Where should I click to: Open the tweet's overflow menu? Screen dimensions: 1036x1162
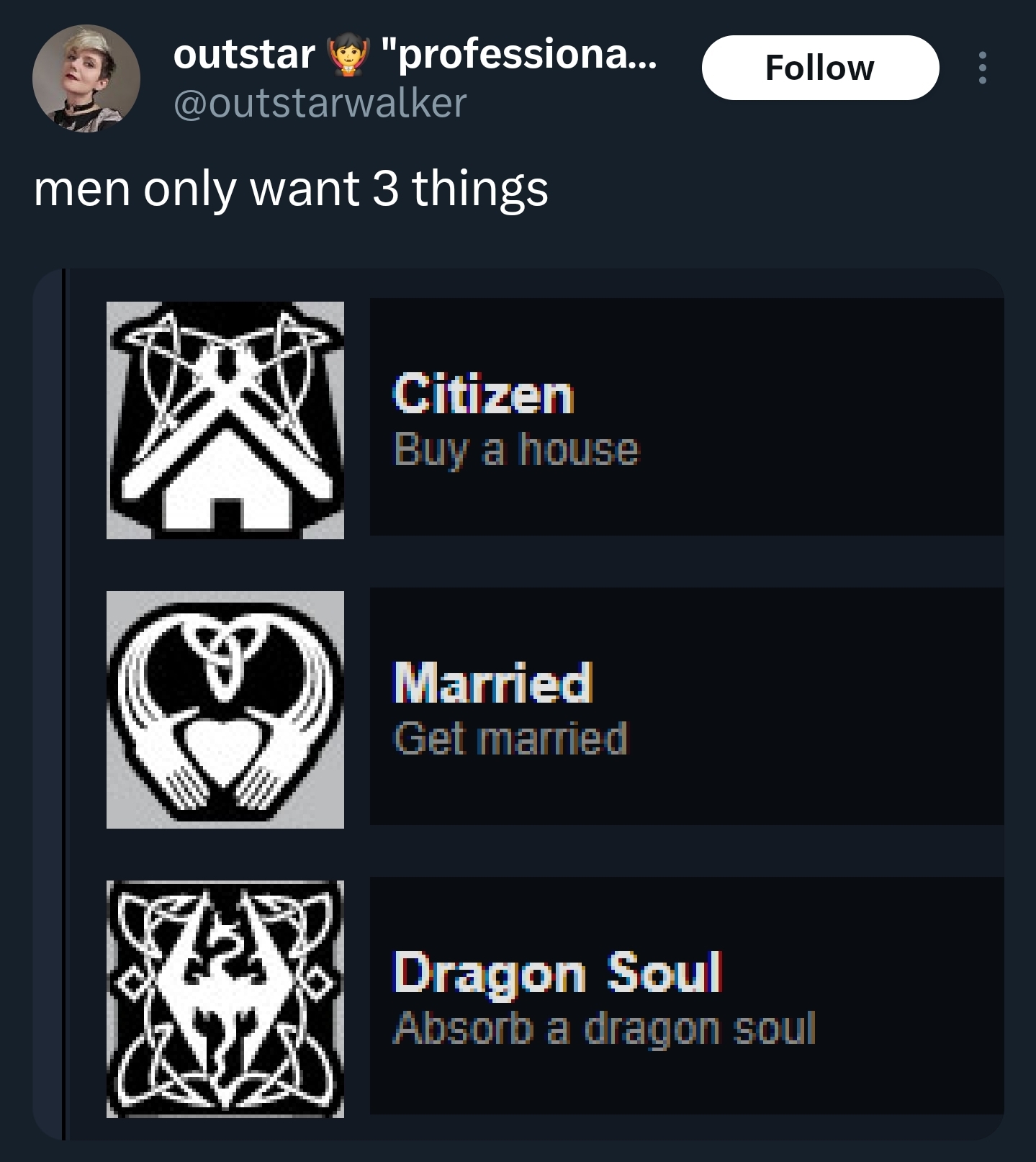coord(982,68)
